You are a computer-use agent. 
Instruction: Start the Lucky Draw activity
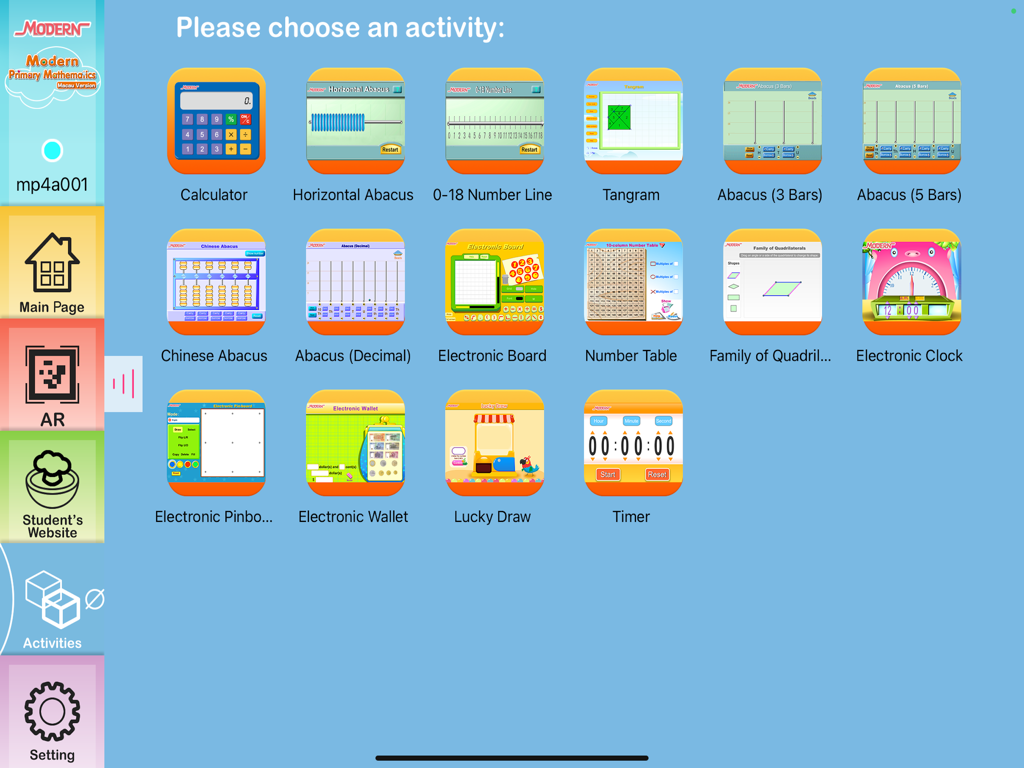pyautogui.click(x=494, y=444)
